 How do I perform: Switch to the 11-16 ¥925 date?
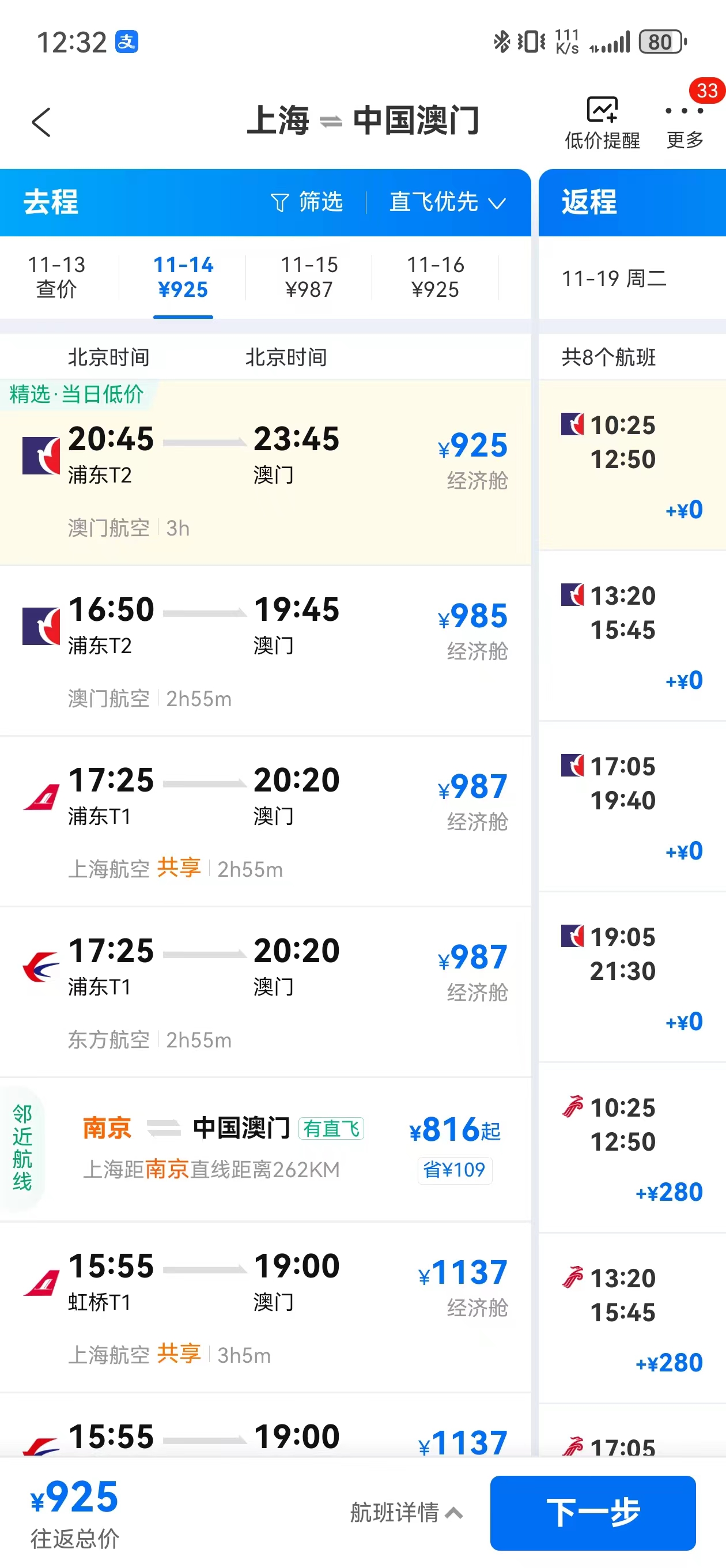pos(435,277)
